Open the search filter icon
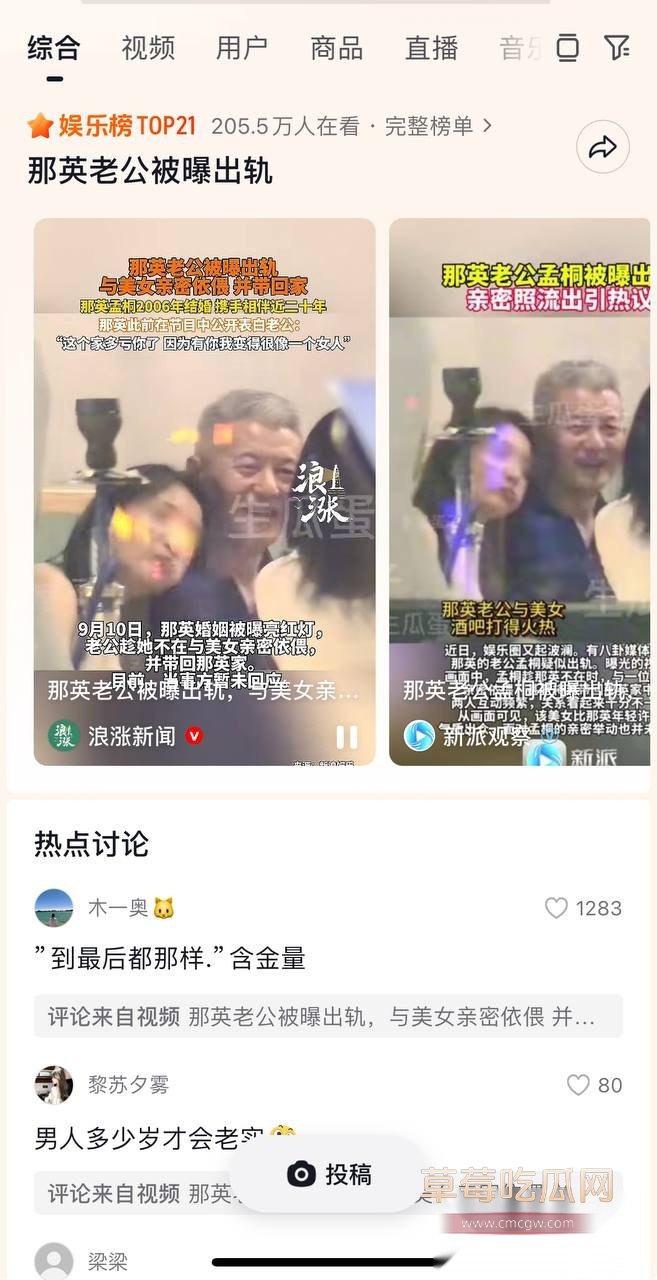 pos(617,47)
